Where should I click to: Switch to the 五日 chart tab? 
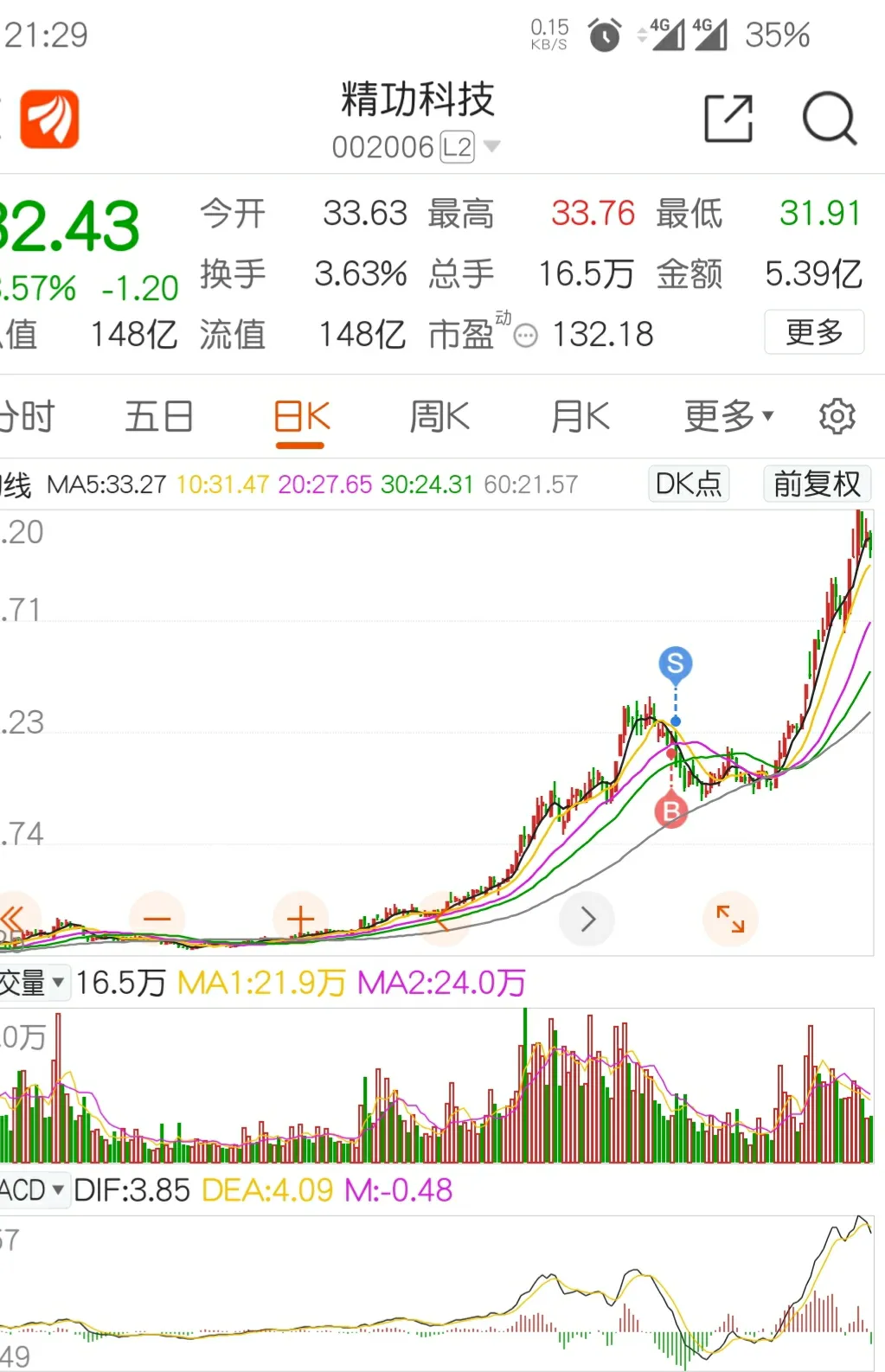(158, 417)
